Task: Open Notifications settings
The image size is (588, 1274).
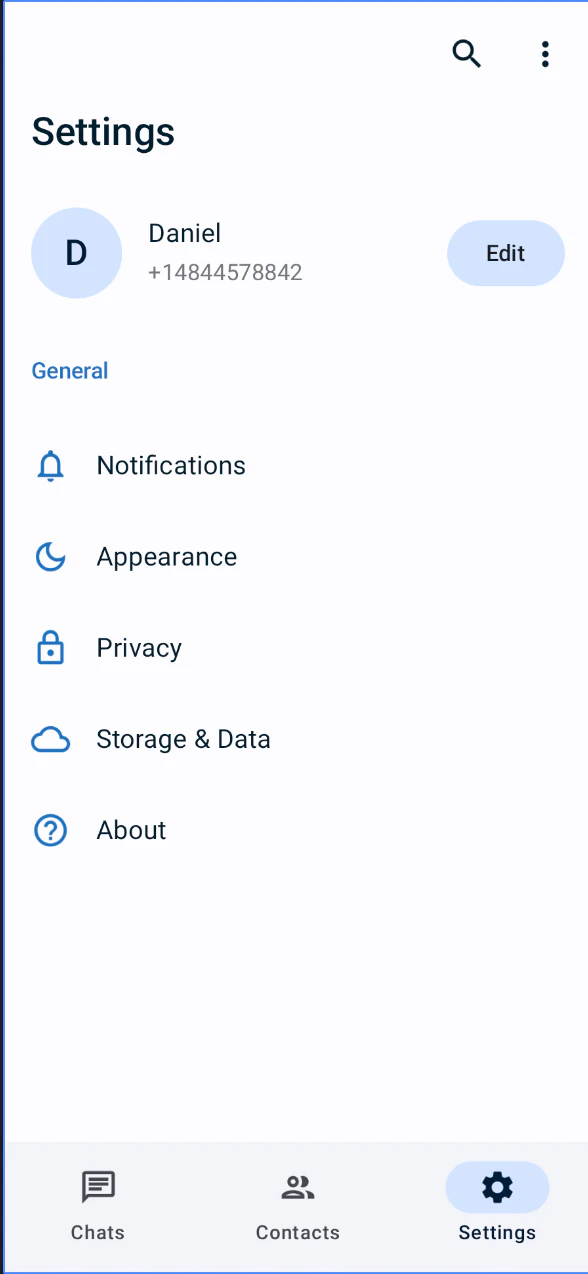Action: [x=294, y=466]
